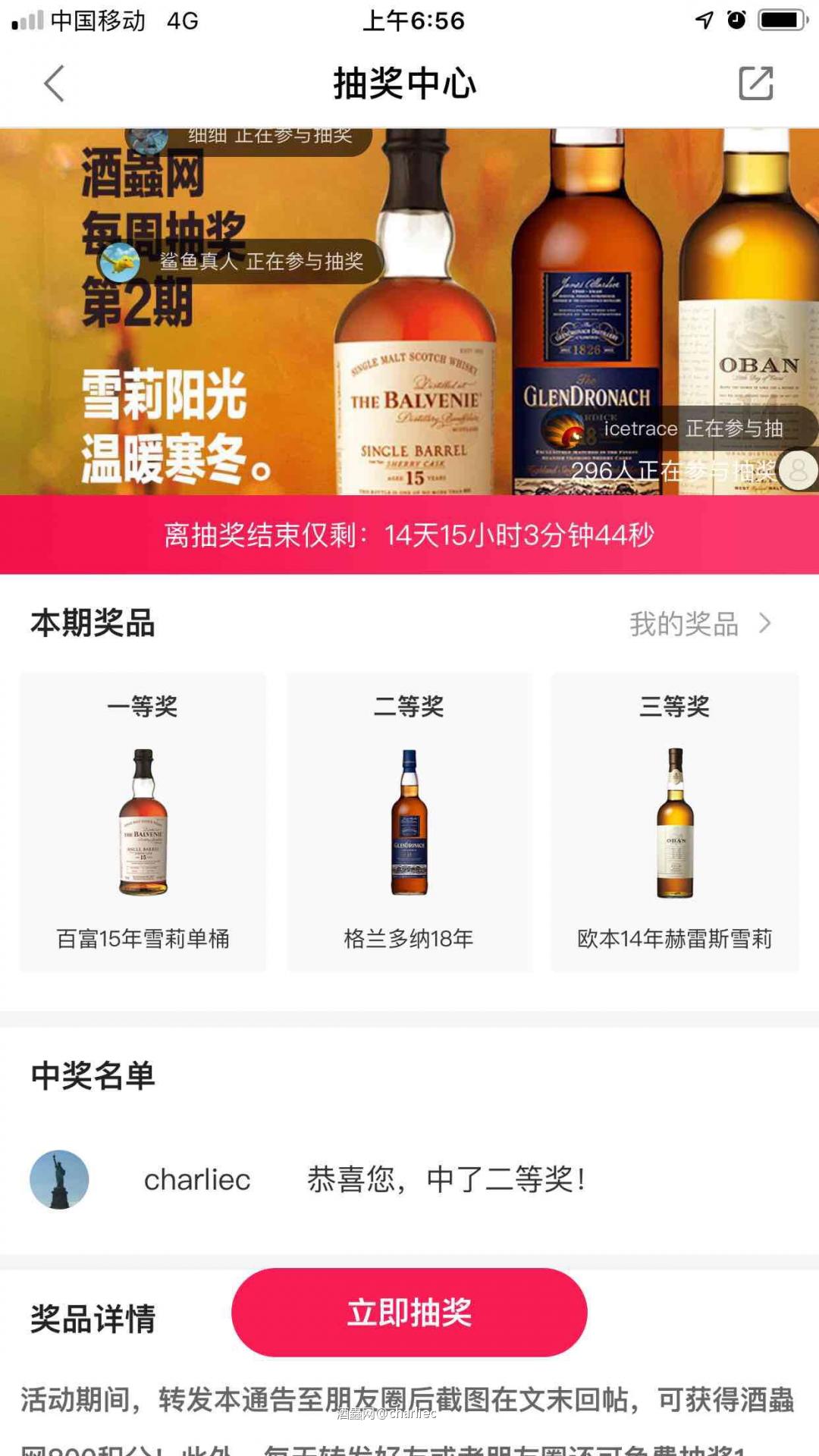Open the share icon at top right
This screenshot has width=819, height=1456.
tap(756, 85)
